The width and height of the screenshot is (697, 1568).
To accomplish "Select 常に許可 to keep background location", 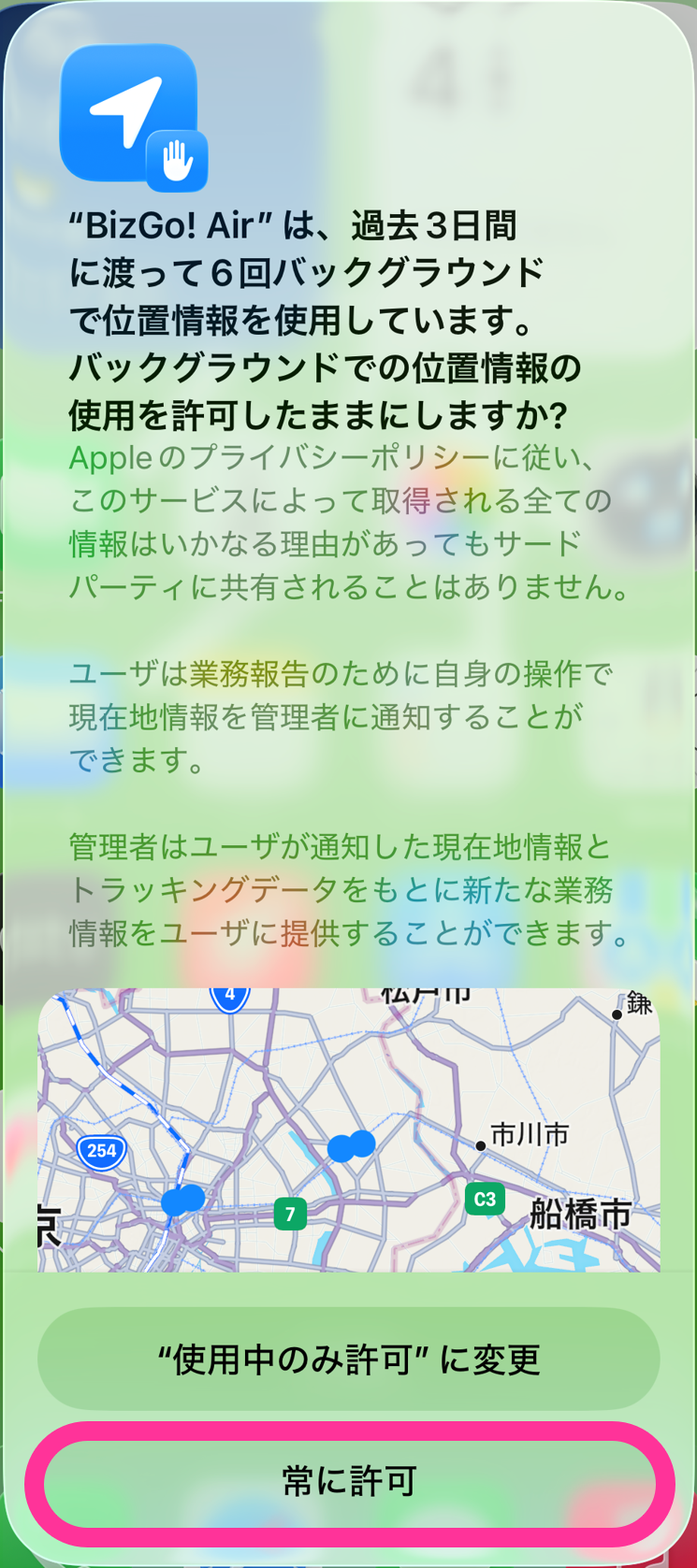I will 348,1482.
